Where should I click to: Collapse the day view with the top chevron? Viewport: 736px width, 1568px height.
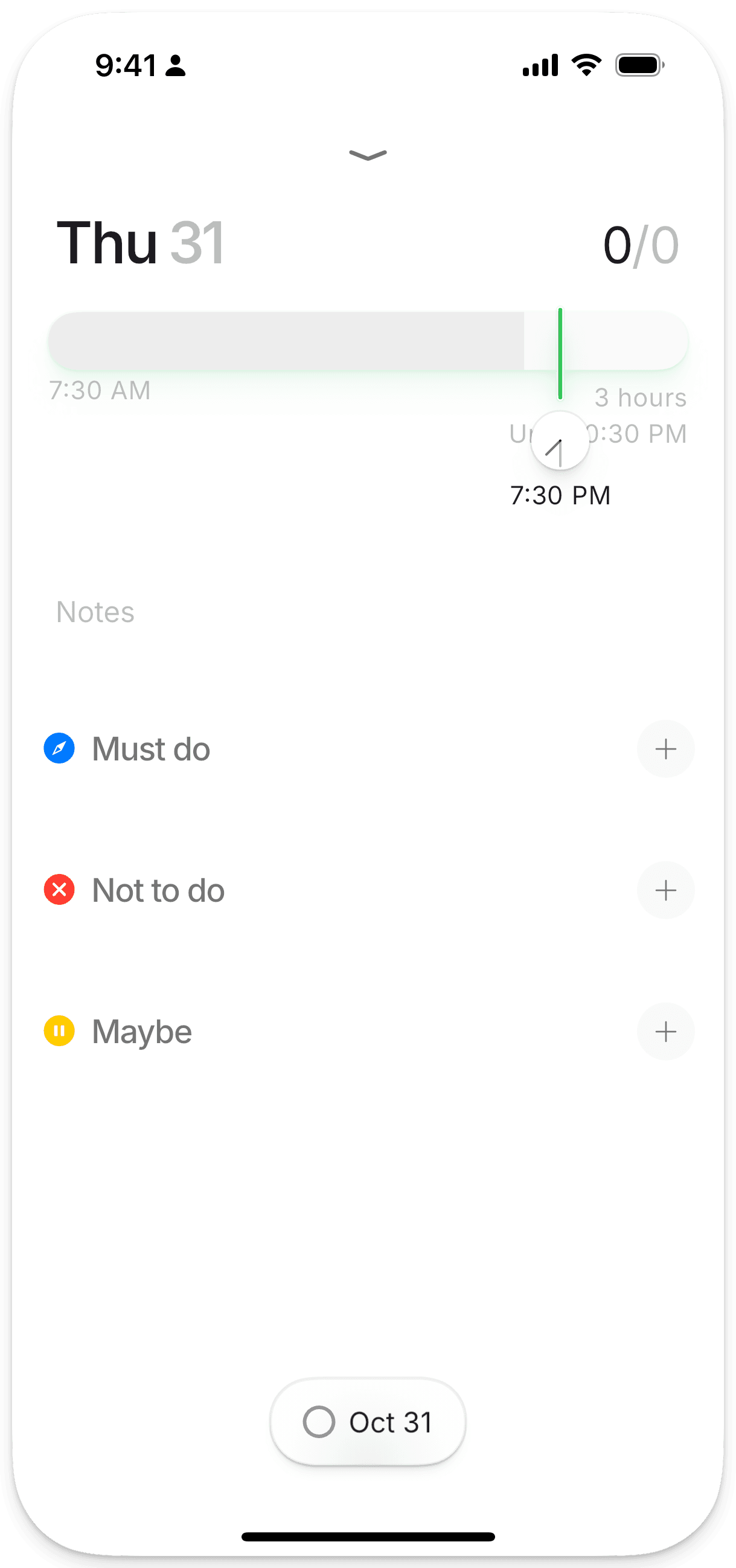367,155
